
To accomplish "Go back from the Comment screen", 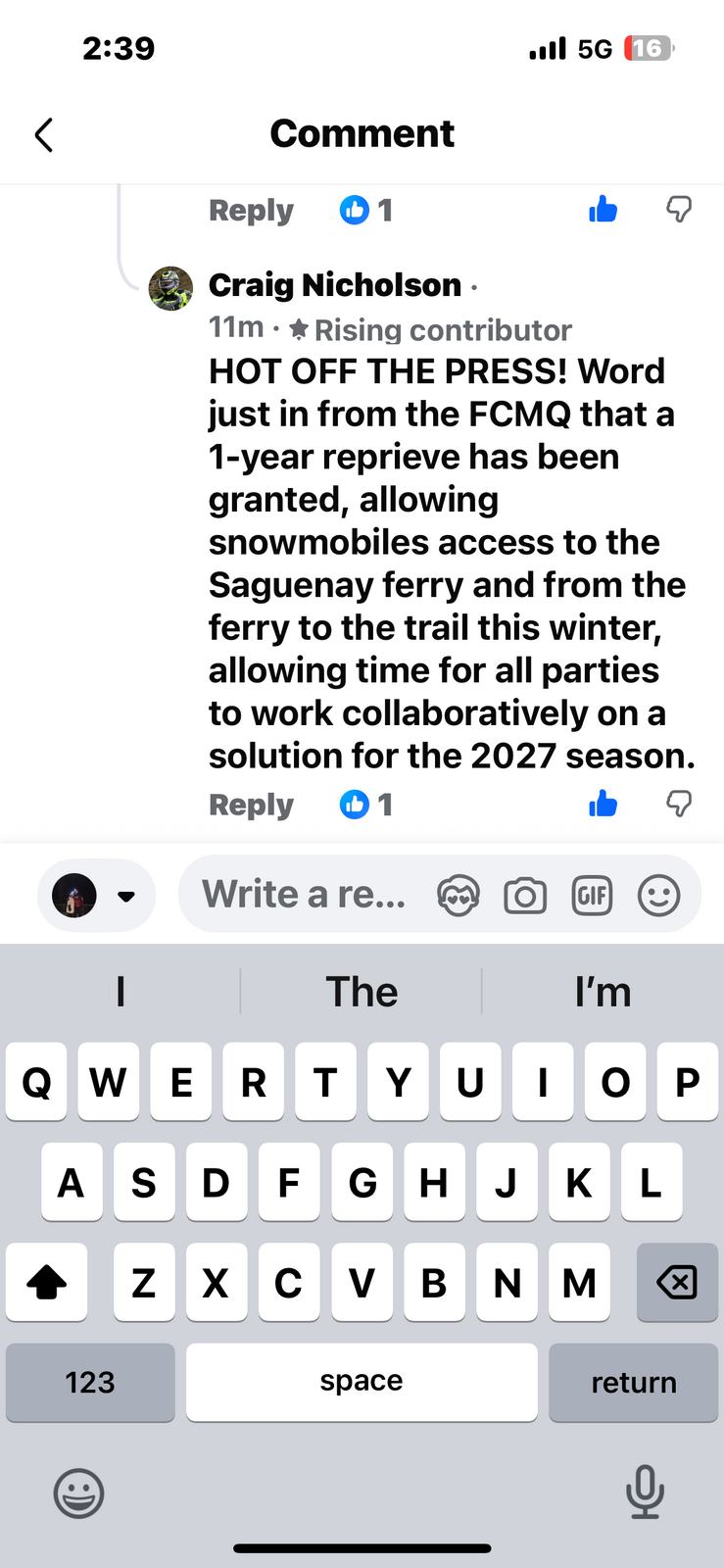I will [x=44, y=134].
